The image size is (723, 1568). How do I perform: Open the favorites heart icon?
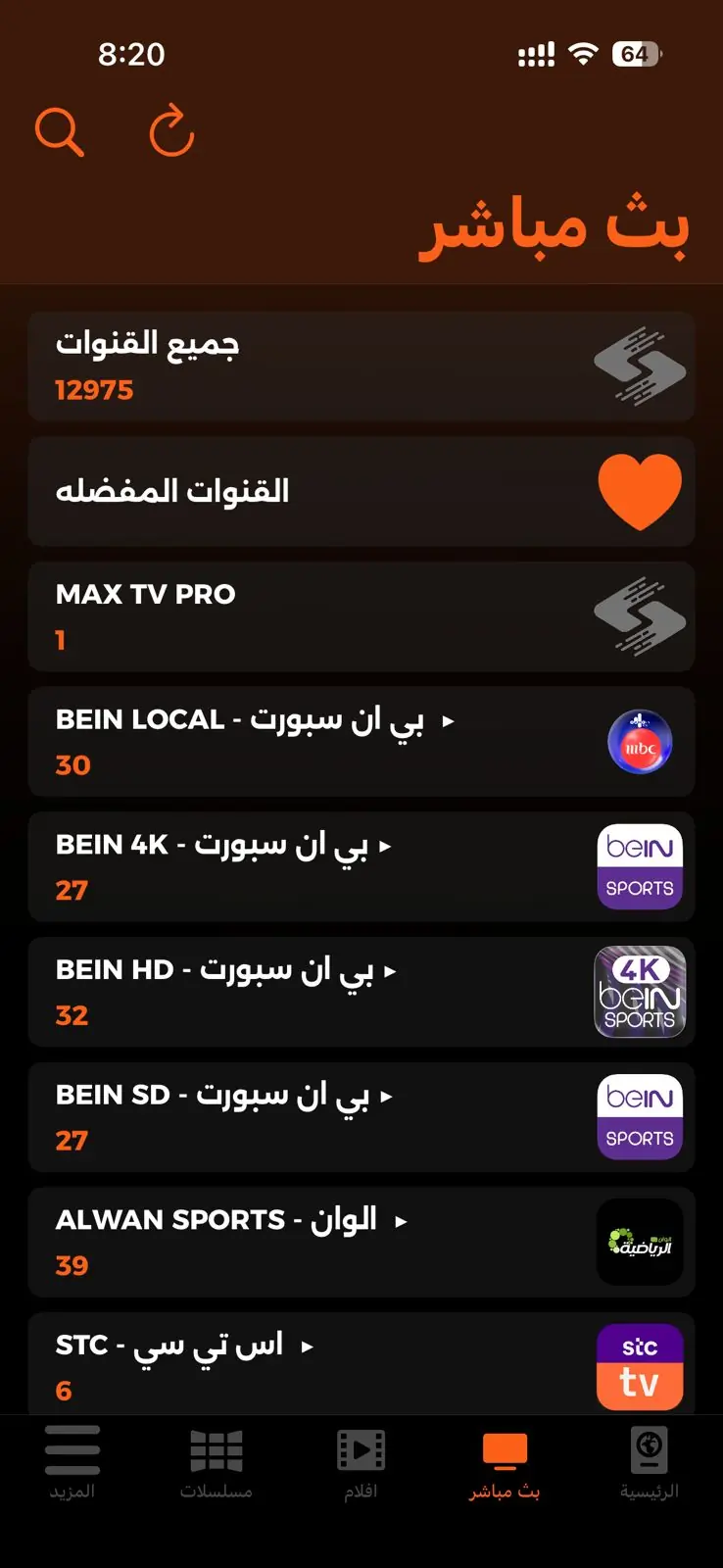coord(640,491)
